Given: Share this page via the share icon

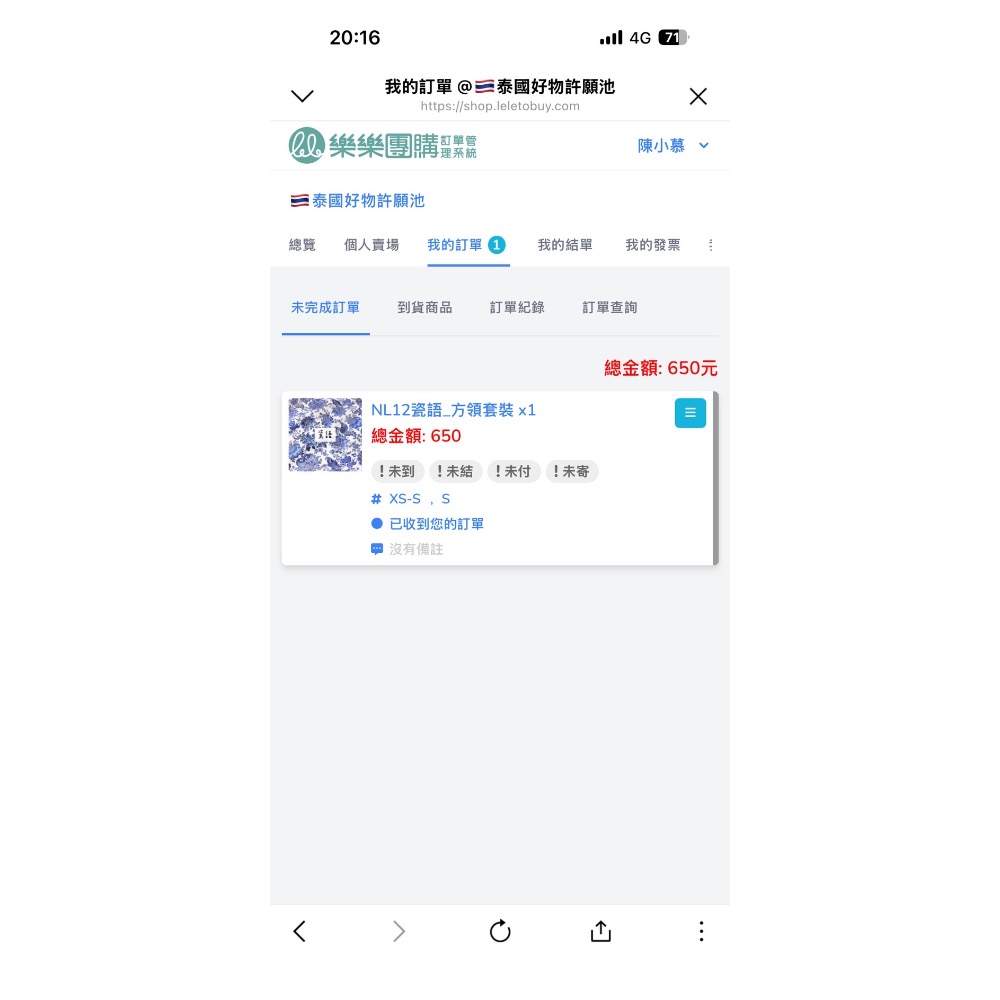Looking at the screenshot, I should tap(600, 932).
